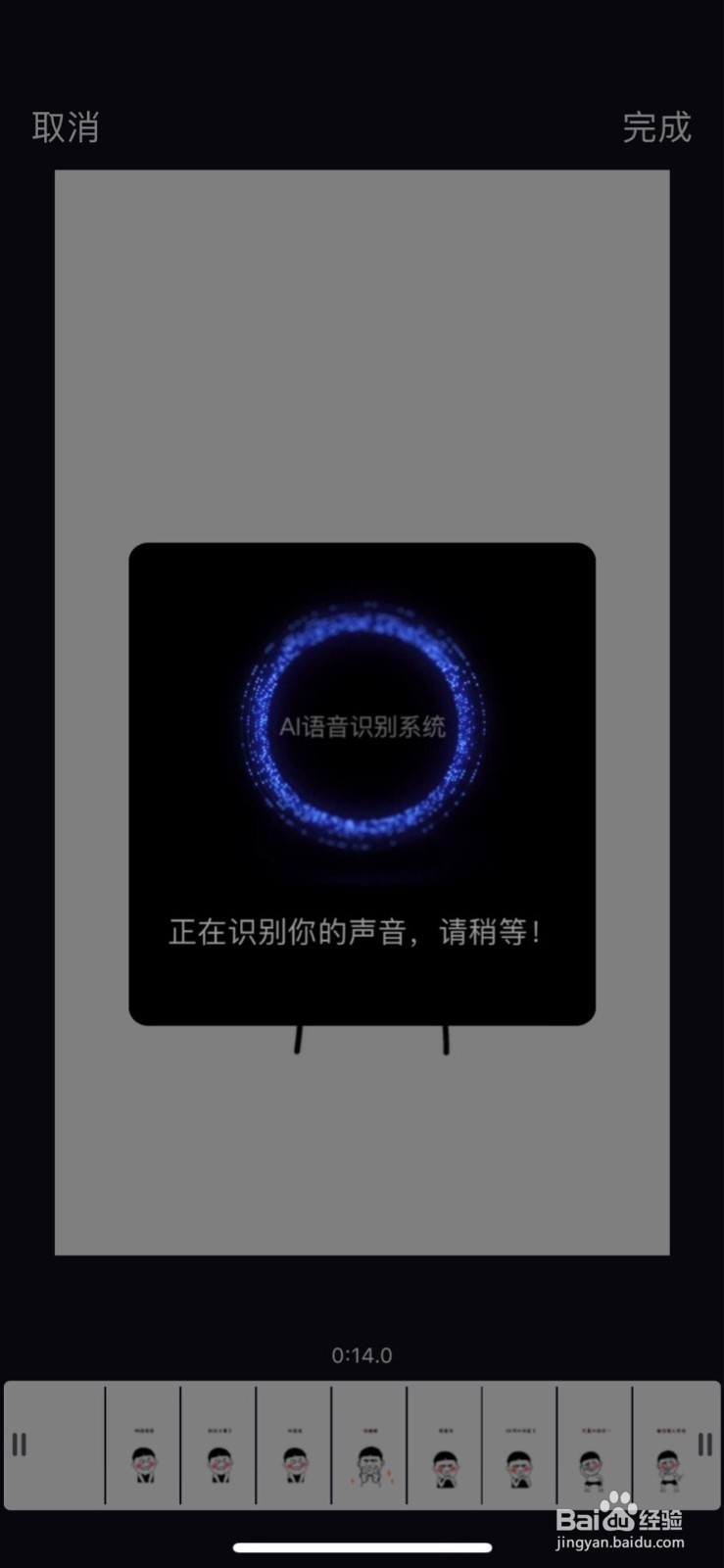Screen dimensions: 724x1568
Task: Select the 完成 done option
Action: [x=654, y=127]
